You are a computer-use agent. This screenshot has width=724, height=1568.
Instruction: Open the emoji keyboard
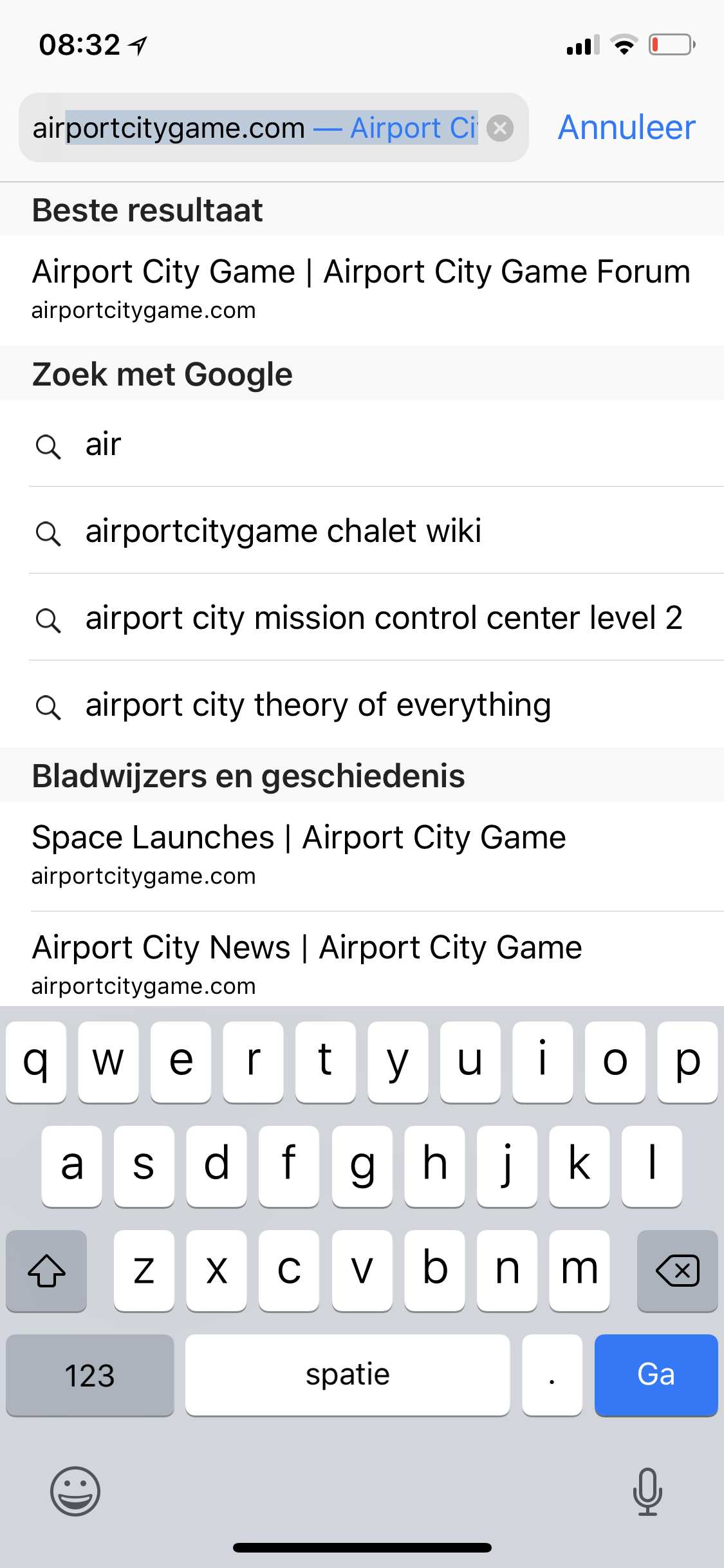coord(75,1491)
